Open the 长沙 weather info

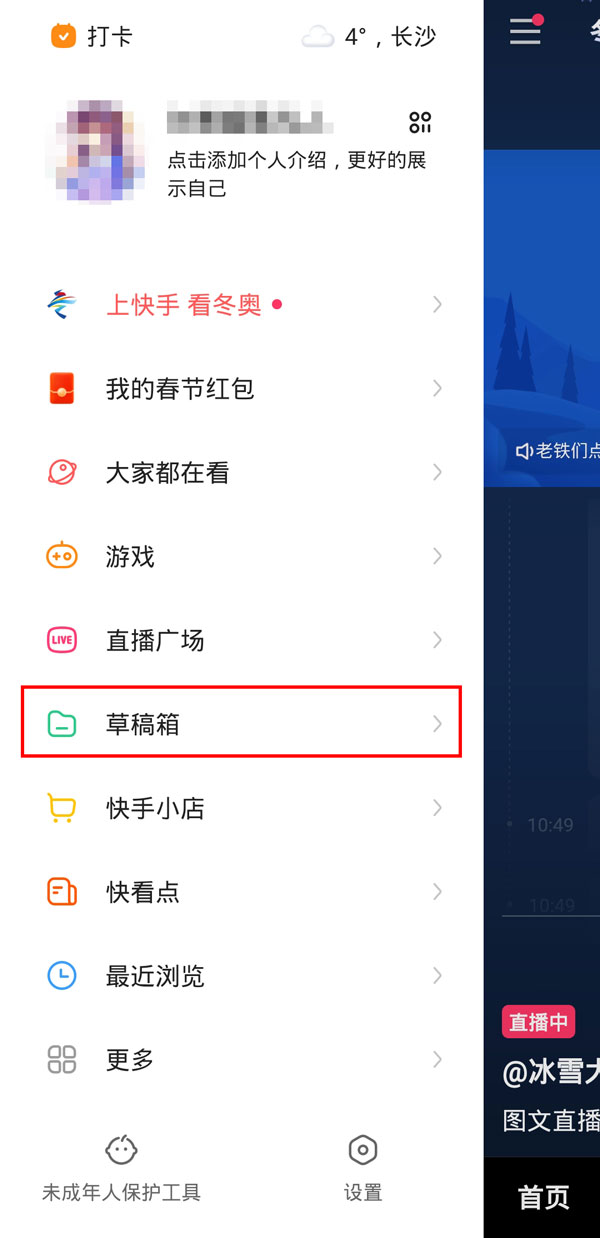coord(370,37)
